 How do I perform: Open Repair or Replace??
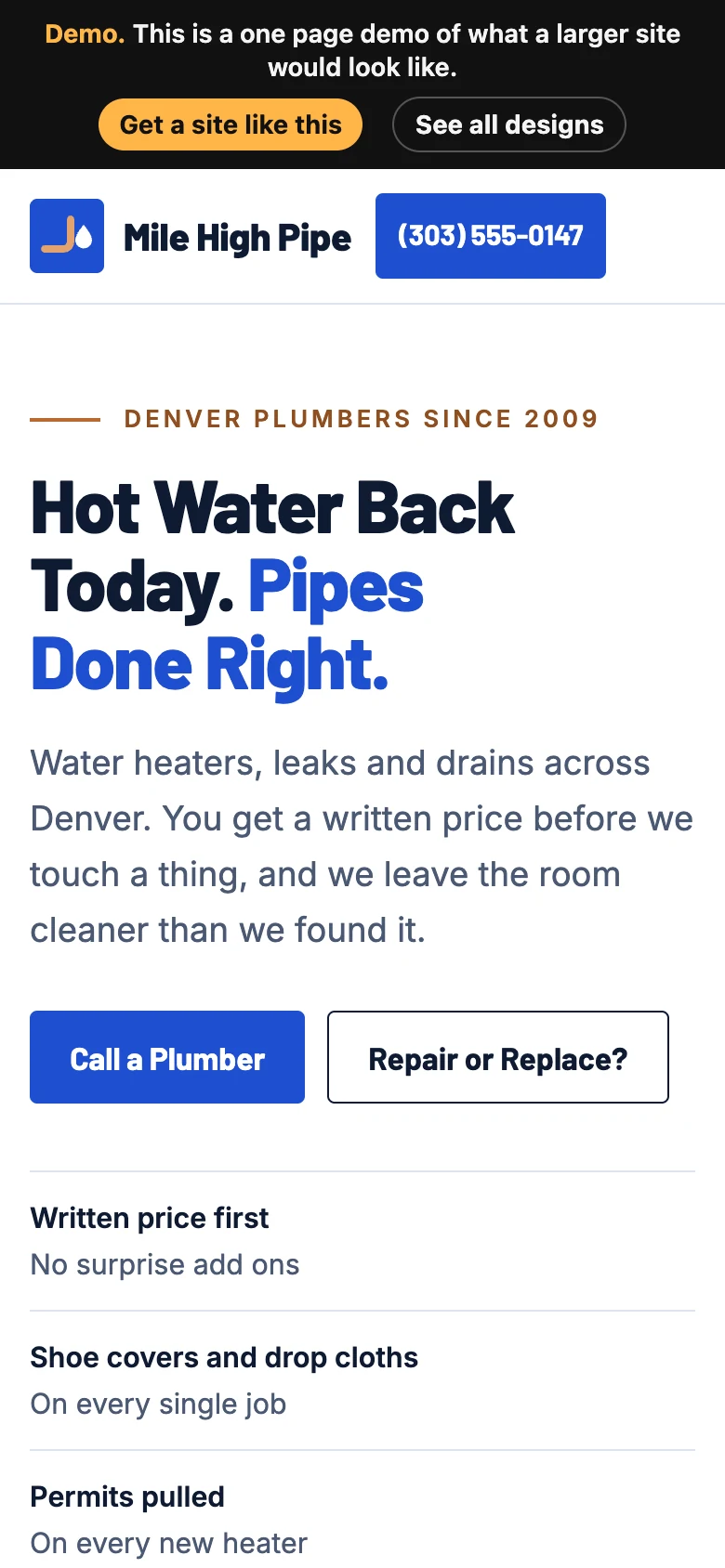click(498, 1057)
